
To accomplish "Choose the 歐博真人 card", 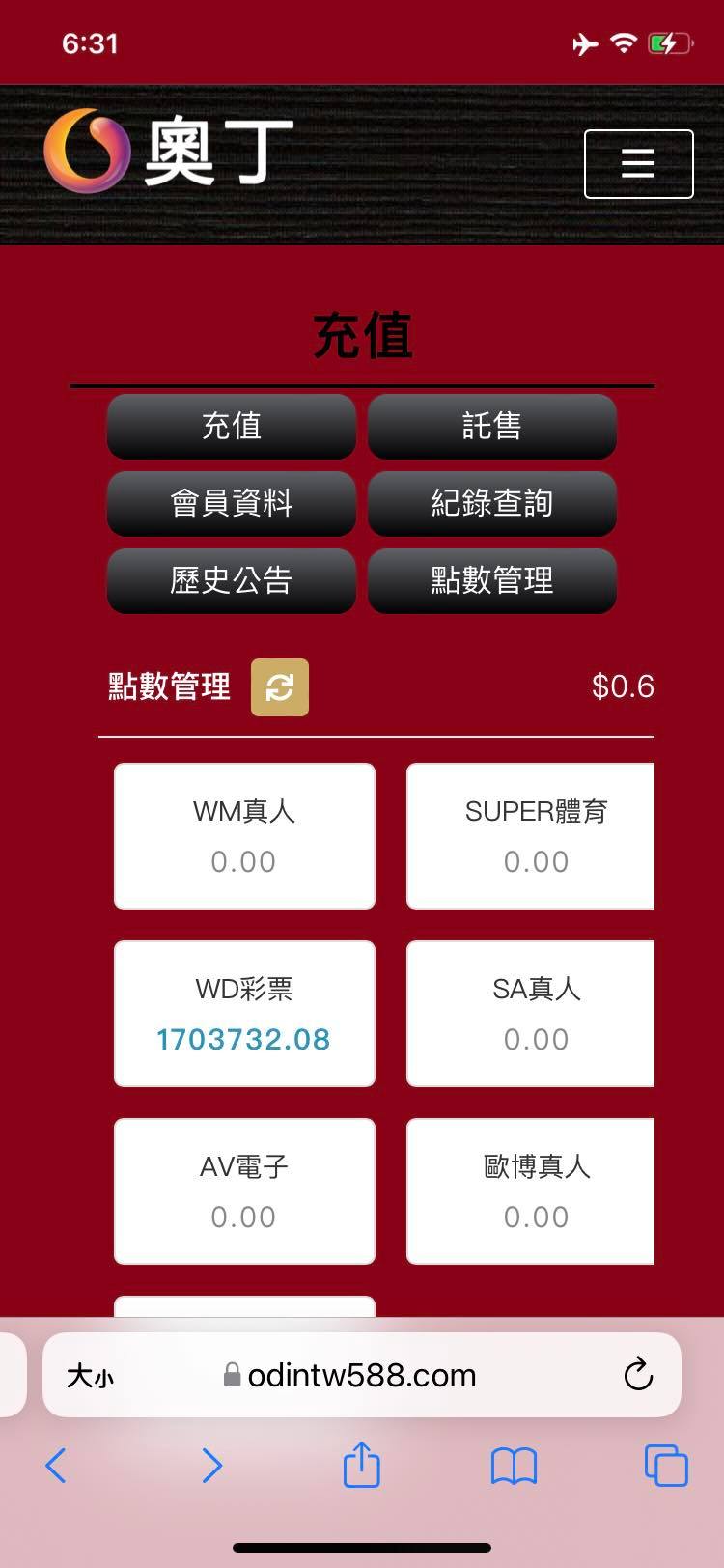I will tap(531, 1190).
